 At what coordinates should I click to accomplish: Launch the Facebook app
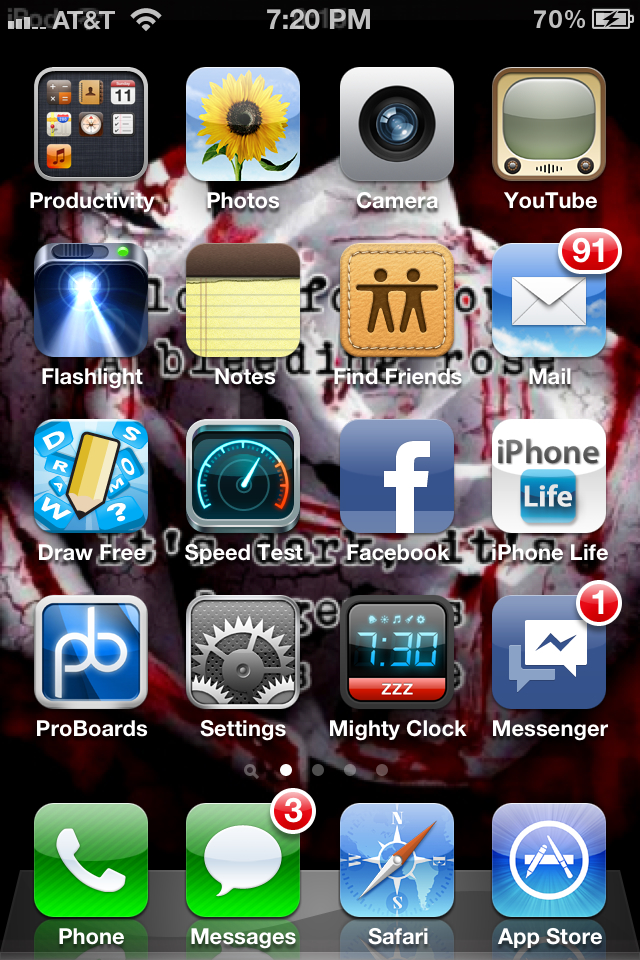coord(397,476)
